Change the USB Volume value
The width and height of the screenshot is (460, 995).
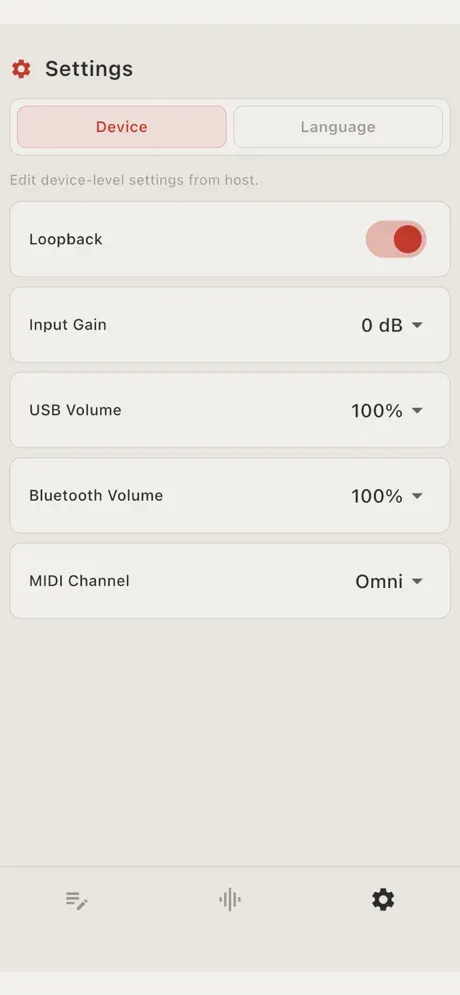coord(387,411)
